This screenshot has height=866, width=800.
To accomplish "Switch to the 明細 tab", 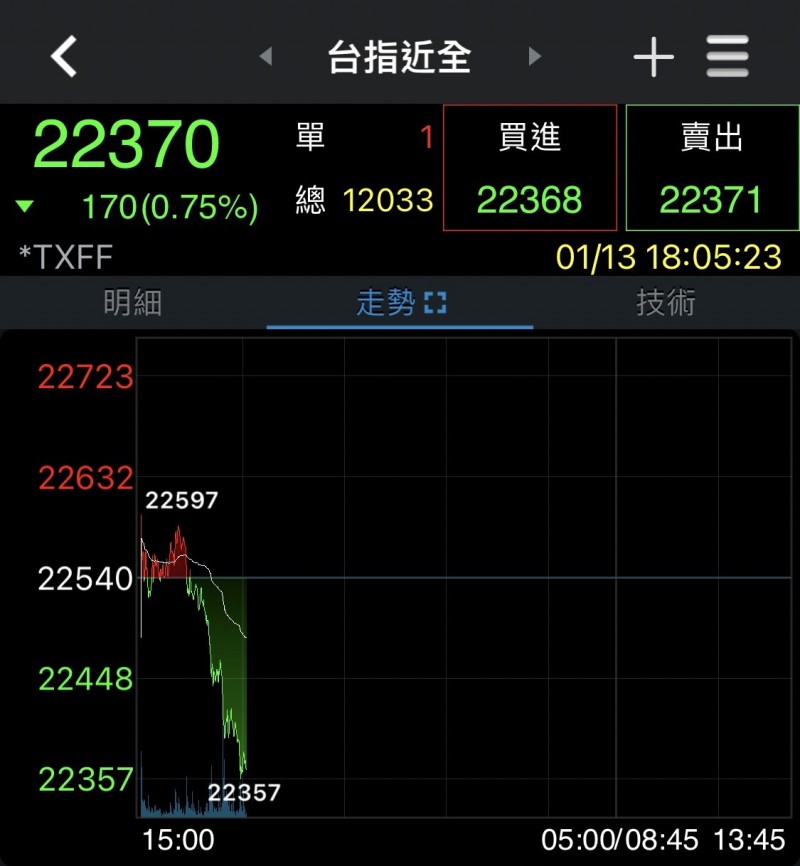I will pos(133,303).
